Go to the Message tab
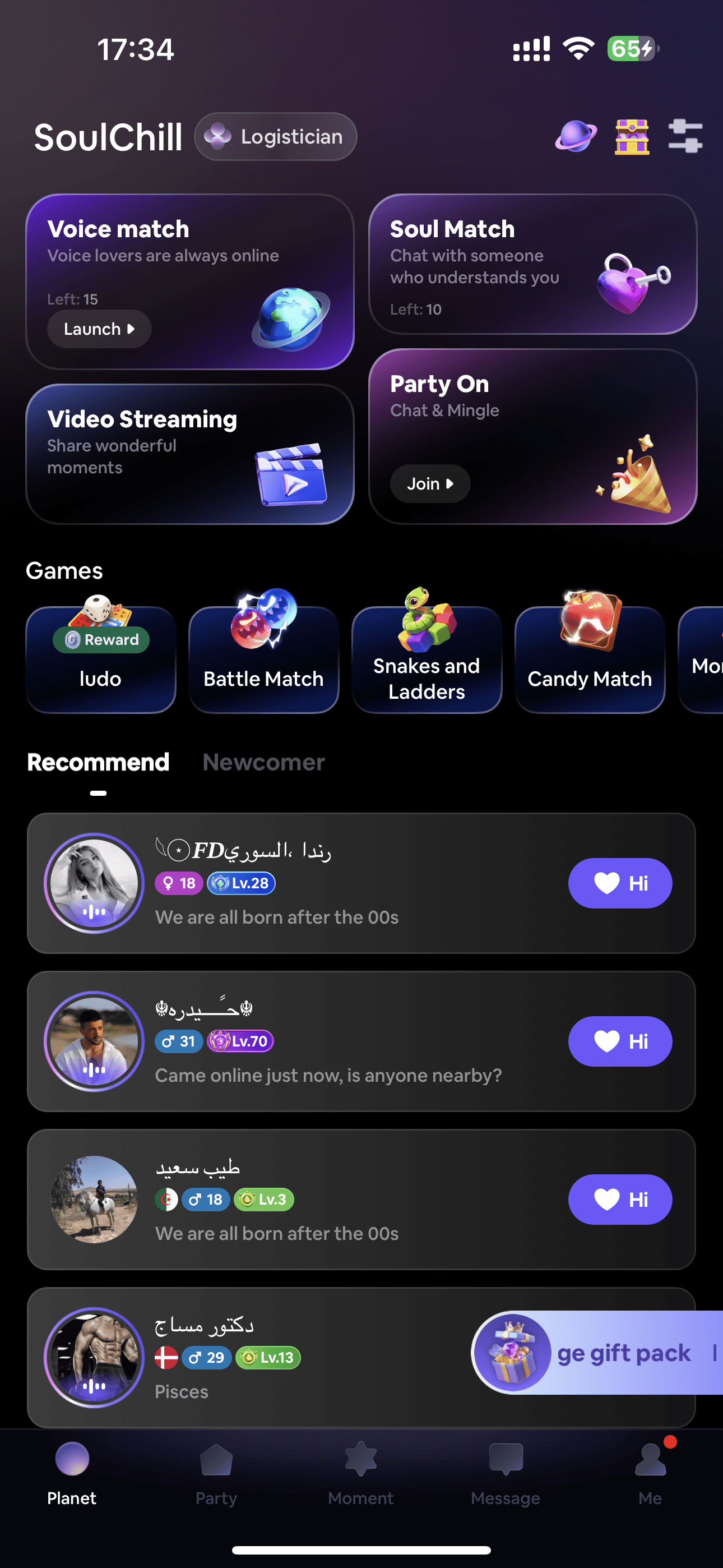Screen dimensions: 723x1568 (505, 1473)
